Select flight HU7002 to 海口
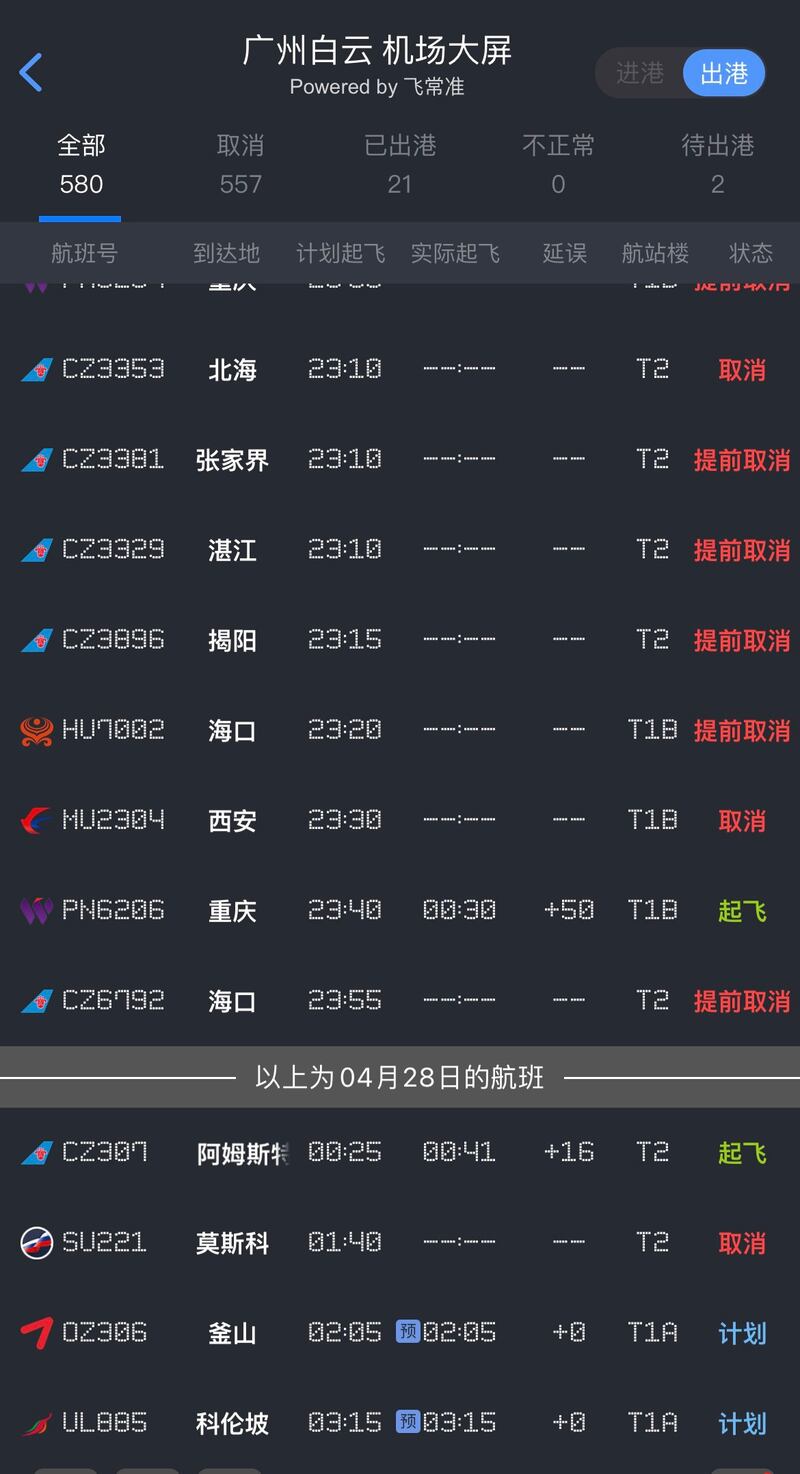The width and height of the screenshot is (800, 1474). coord(400,730)
